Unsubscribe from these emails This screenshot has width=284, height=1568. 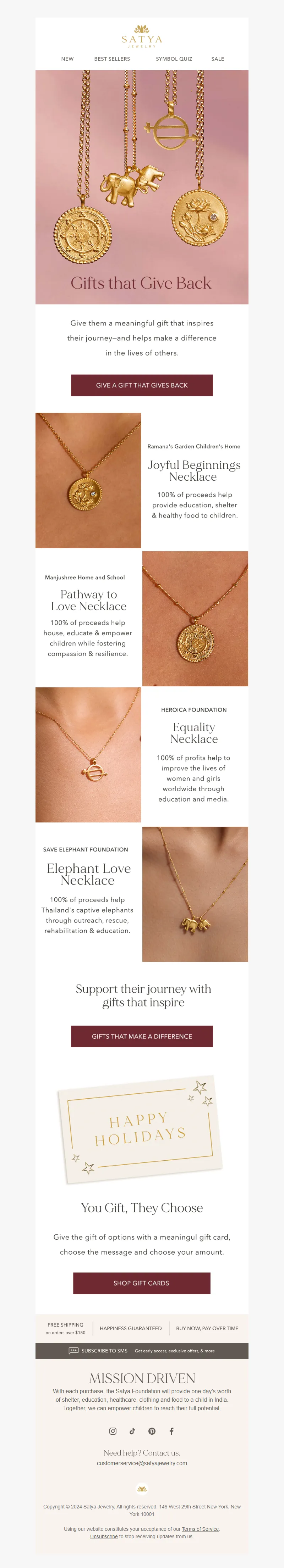click(104, 1536)
